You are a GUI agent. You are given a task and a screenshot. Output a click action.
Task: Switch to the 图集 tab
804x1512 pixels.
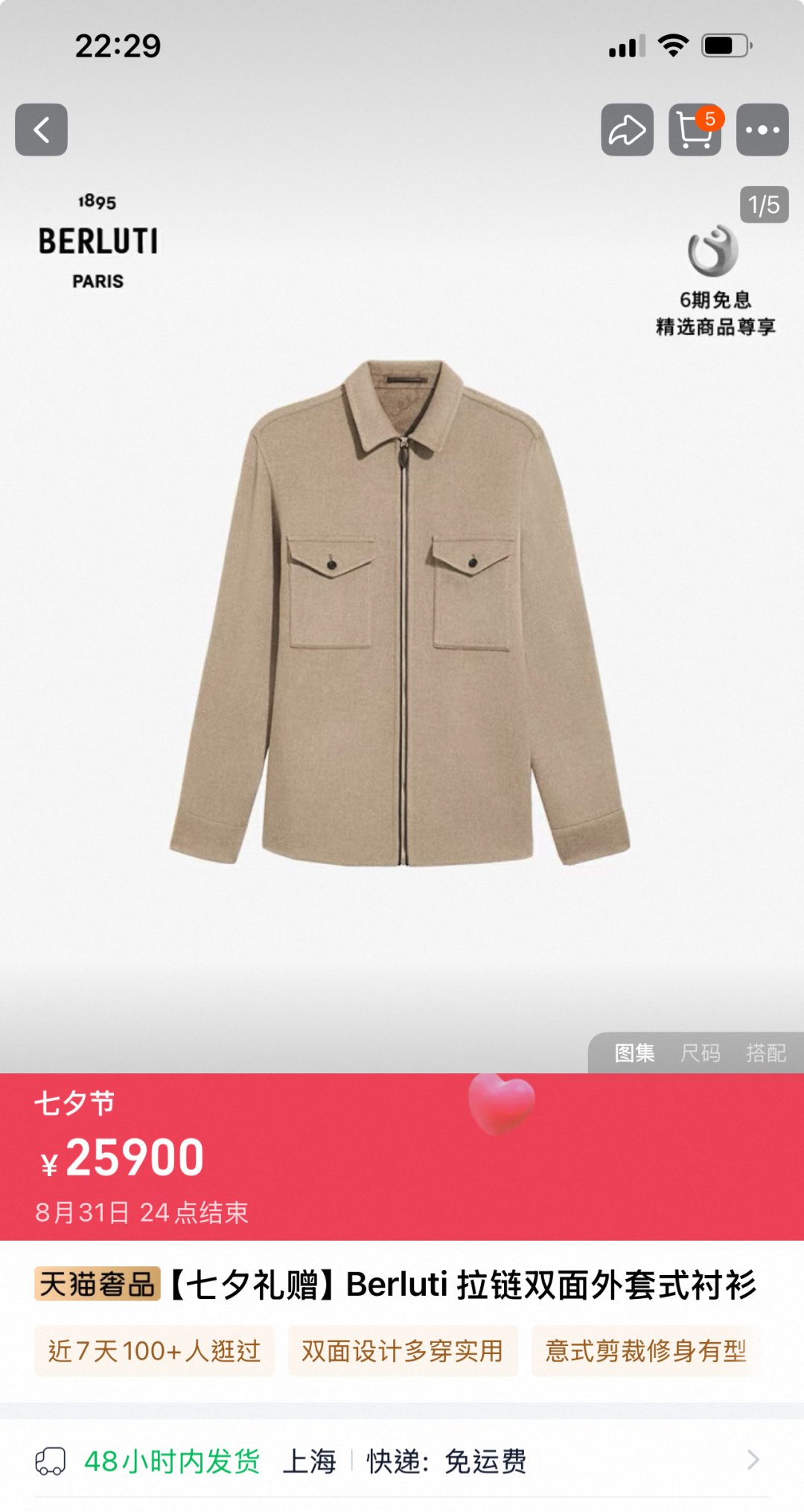click(x=634, y=1052)
